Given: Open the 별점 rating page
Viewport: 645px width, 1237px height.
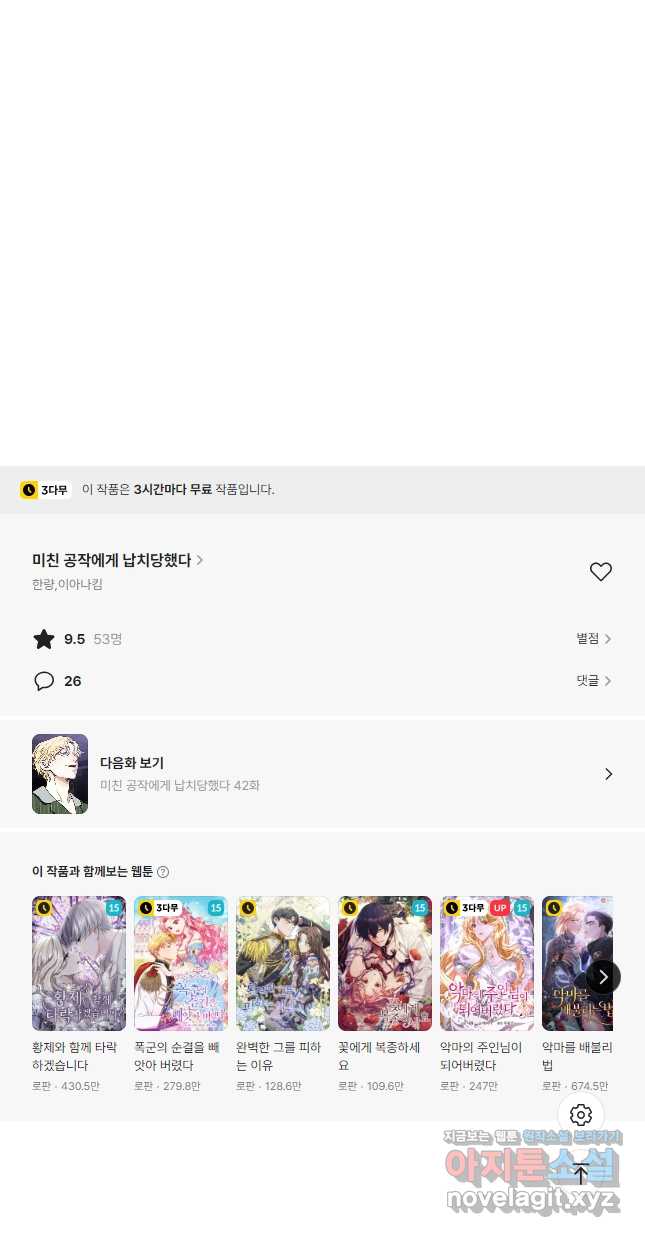Looking at the screenshot, I should point(594,639).
